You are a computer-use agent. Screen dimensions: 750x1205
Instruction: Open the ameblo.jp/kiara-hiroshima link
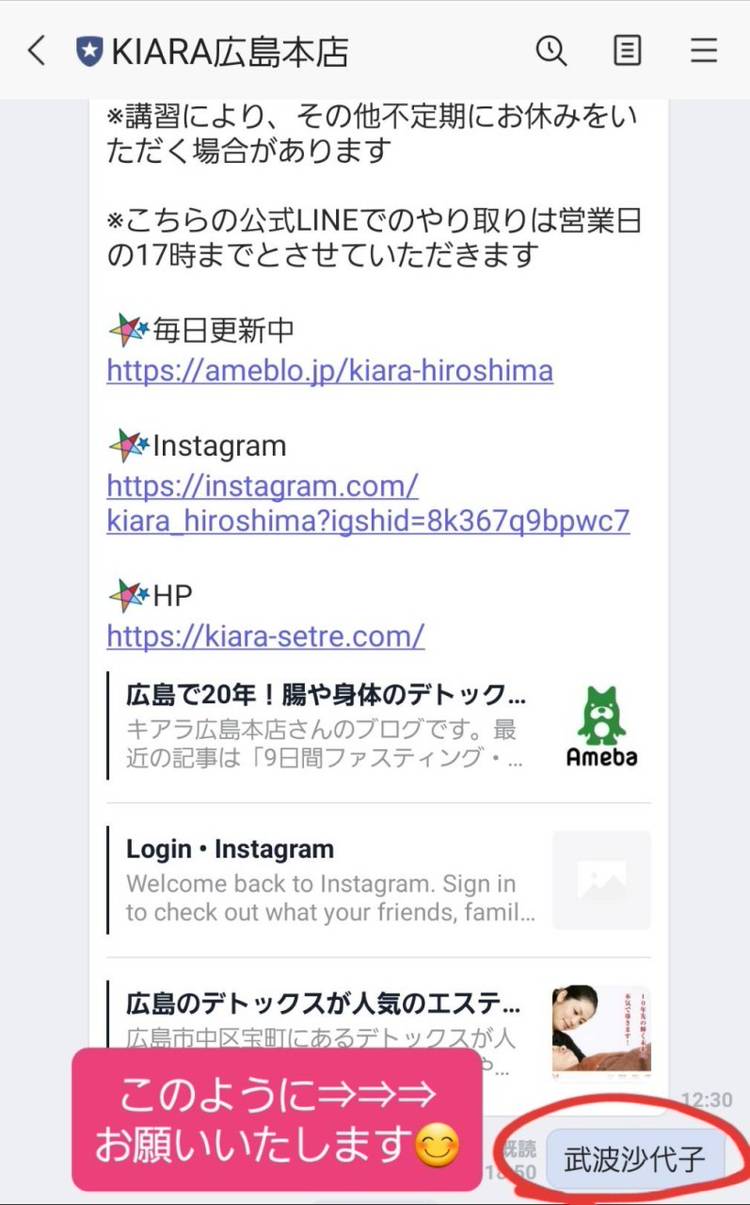pyautogui.click(x=329, y=371)
